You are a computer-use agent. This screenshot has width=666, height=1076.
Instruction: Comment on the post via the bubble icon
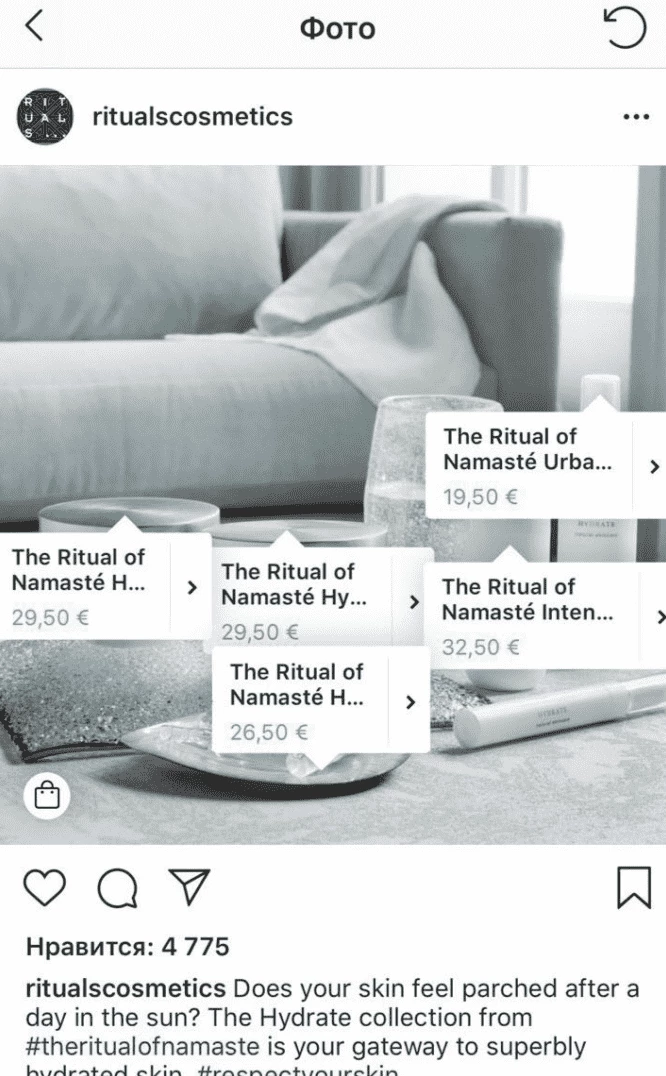pyautogui.click(x=117, y=887)
